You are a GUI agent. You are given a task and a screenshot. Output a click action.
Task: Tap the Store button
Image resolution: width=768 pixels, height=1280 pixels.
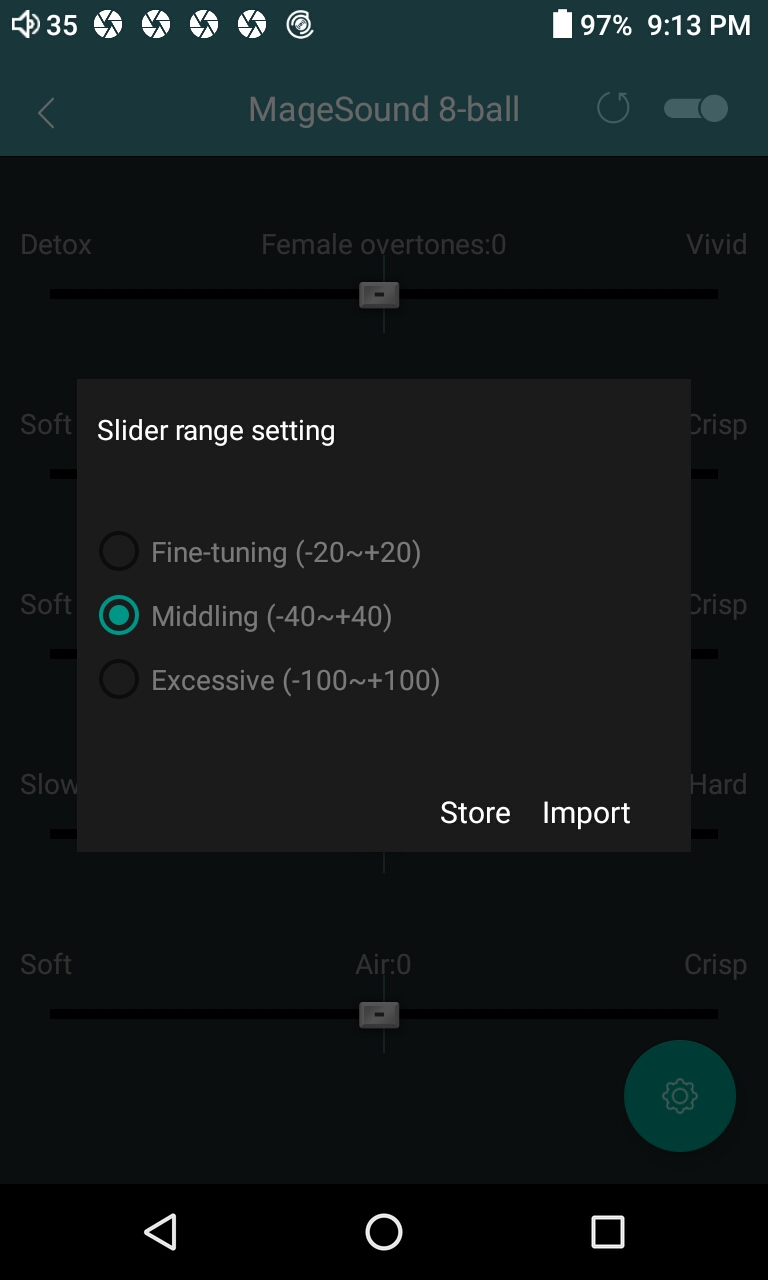click(475, 812)
